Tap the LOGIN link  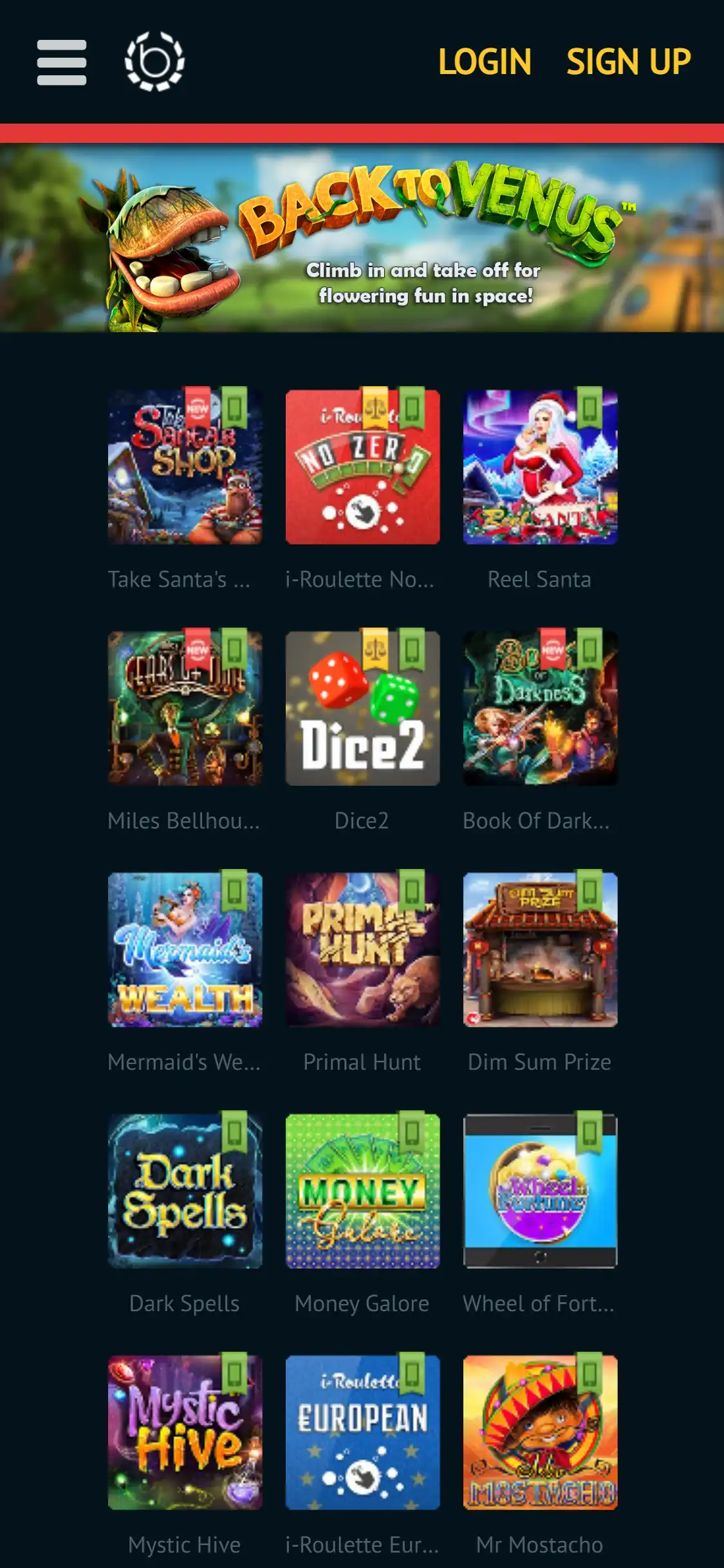485,62
